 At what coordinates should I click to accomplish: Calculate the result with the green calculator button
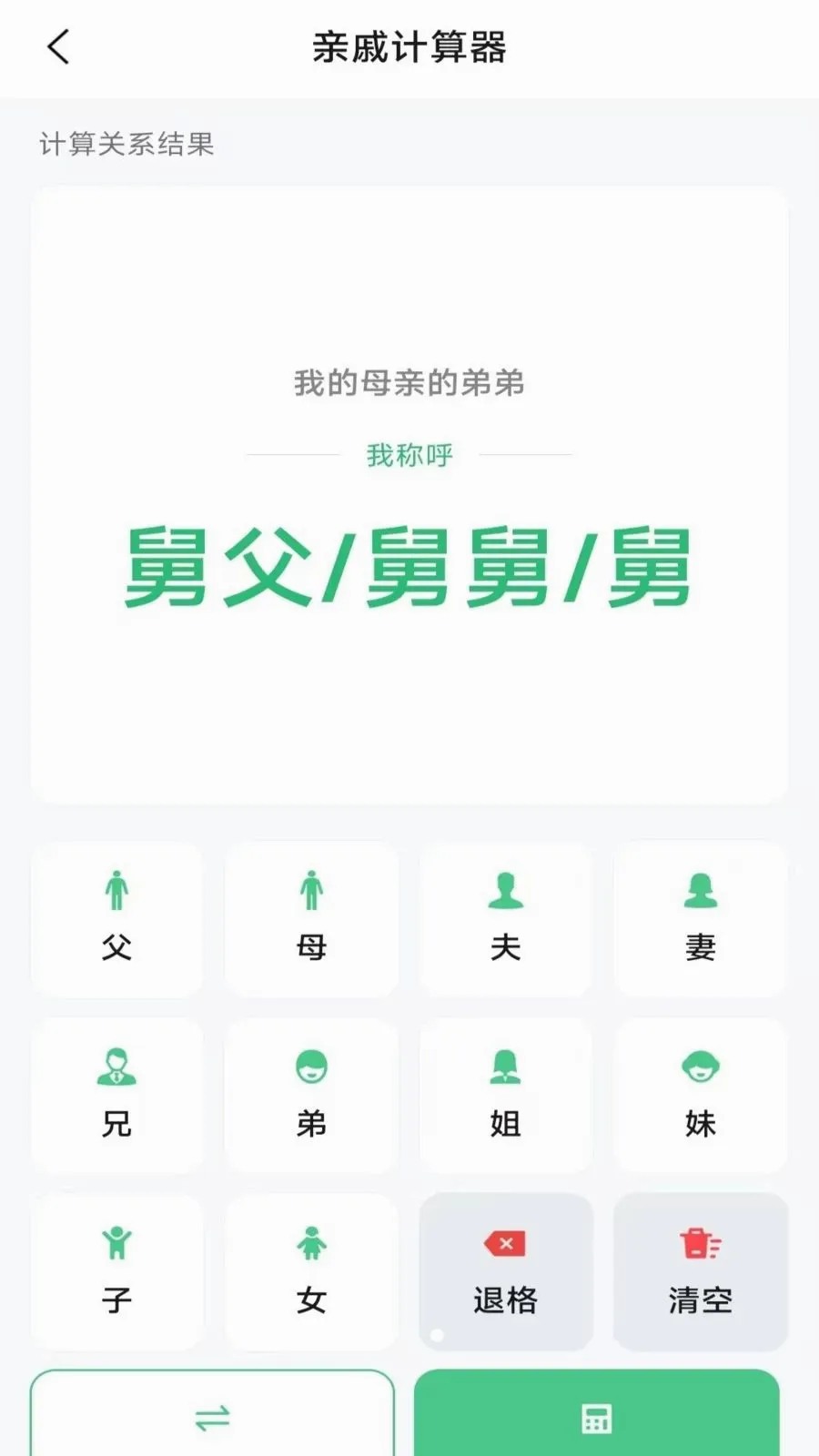click(597, 1414)
